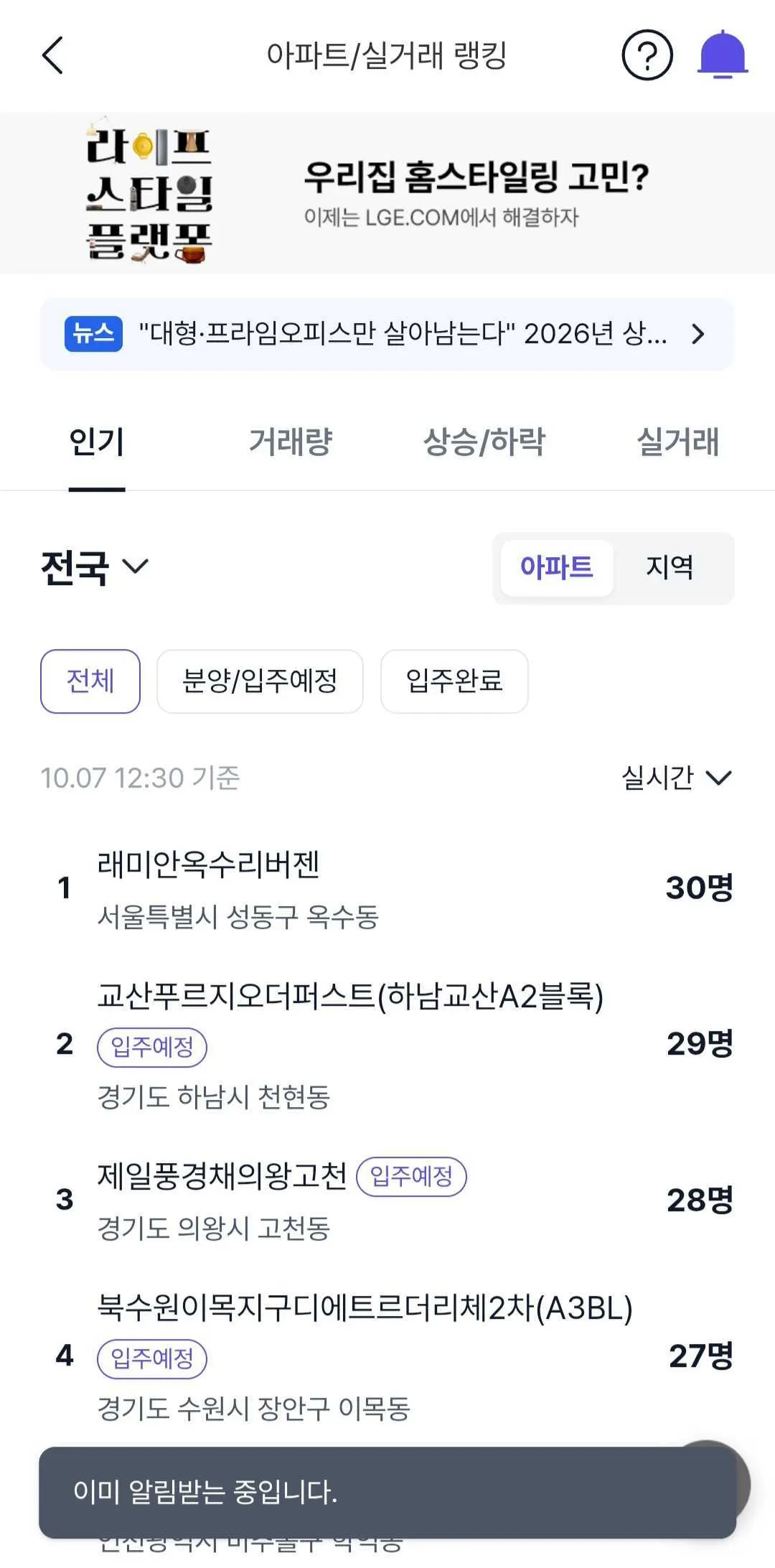Open the 뉴스 headline about 프라임오피스
The width and height of the screenshot is (775, 1568).
point(387,334)
